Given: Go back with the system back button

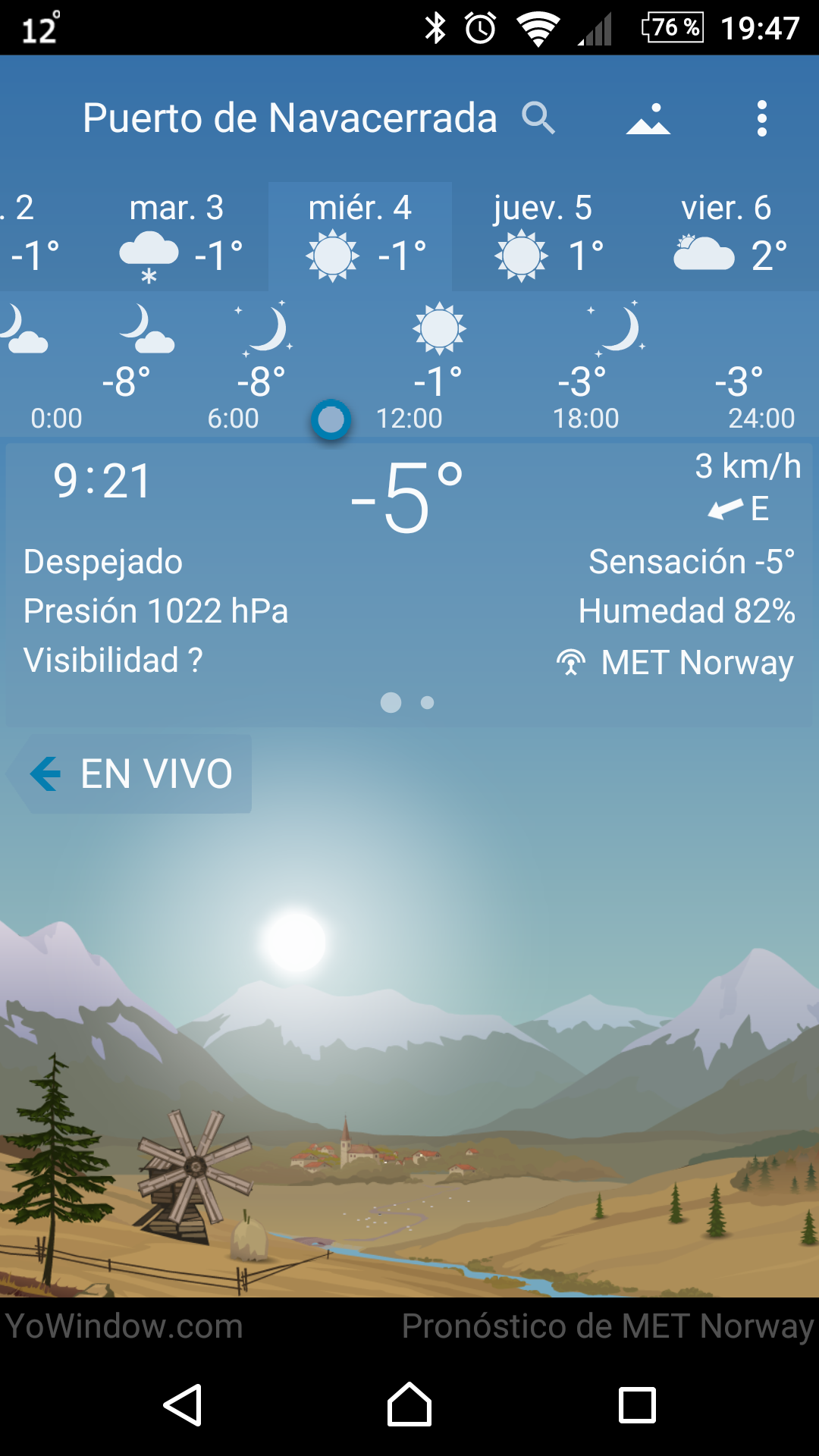Looking at the screenshot, I should (x=183, y=1405).
